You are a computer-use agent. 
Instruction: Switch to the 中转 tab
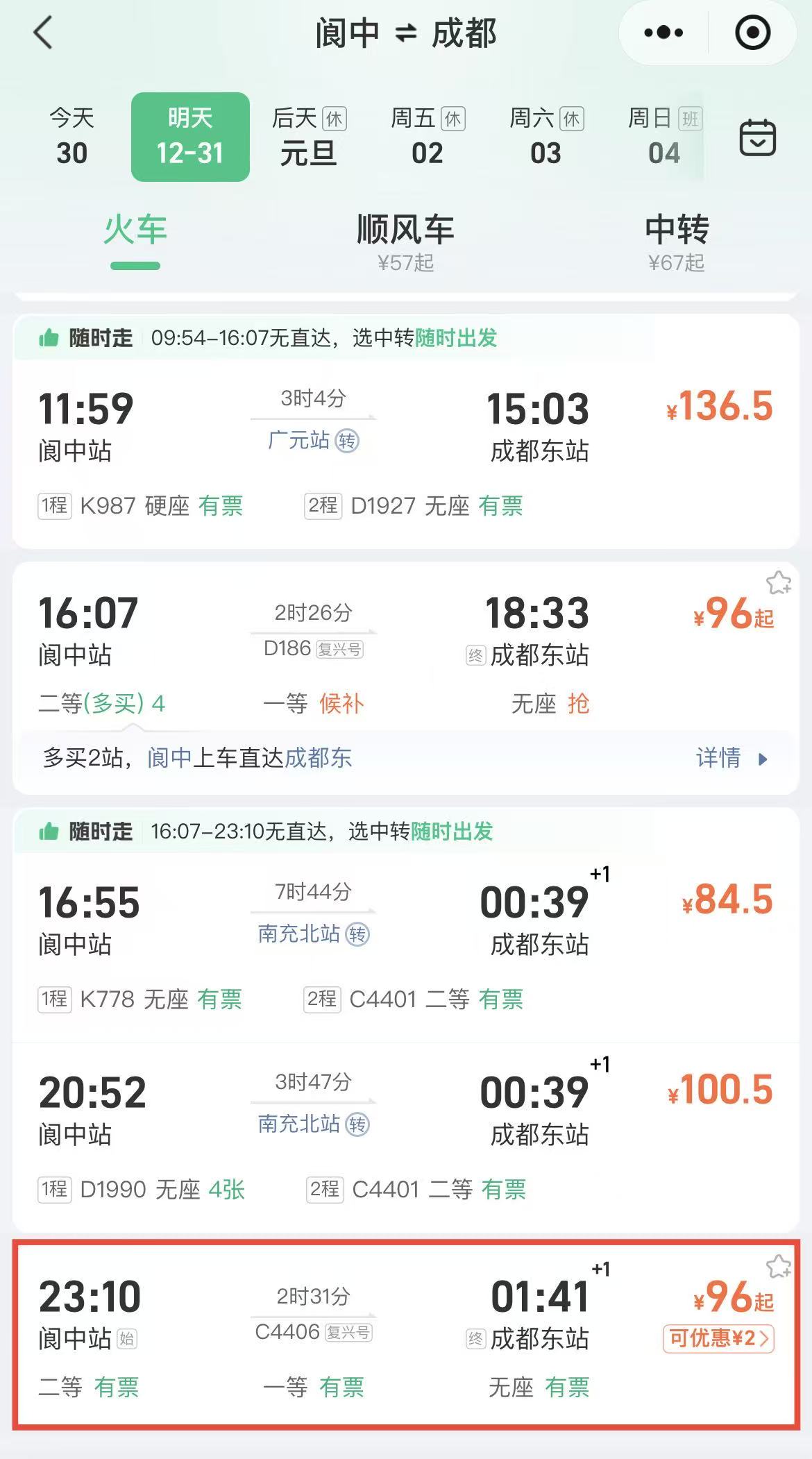point(676,239)
